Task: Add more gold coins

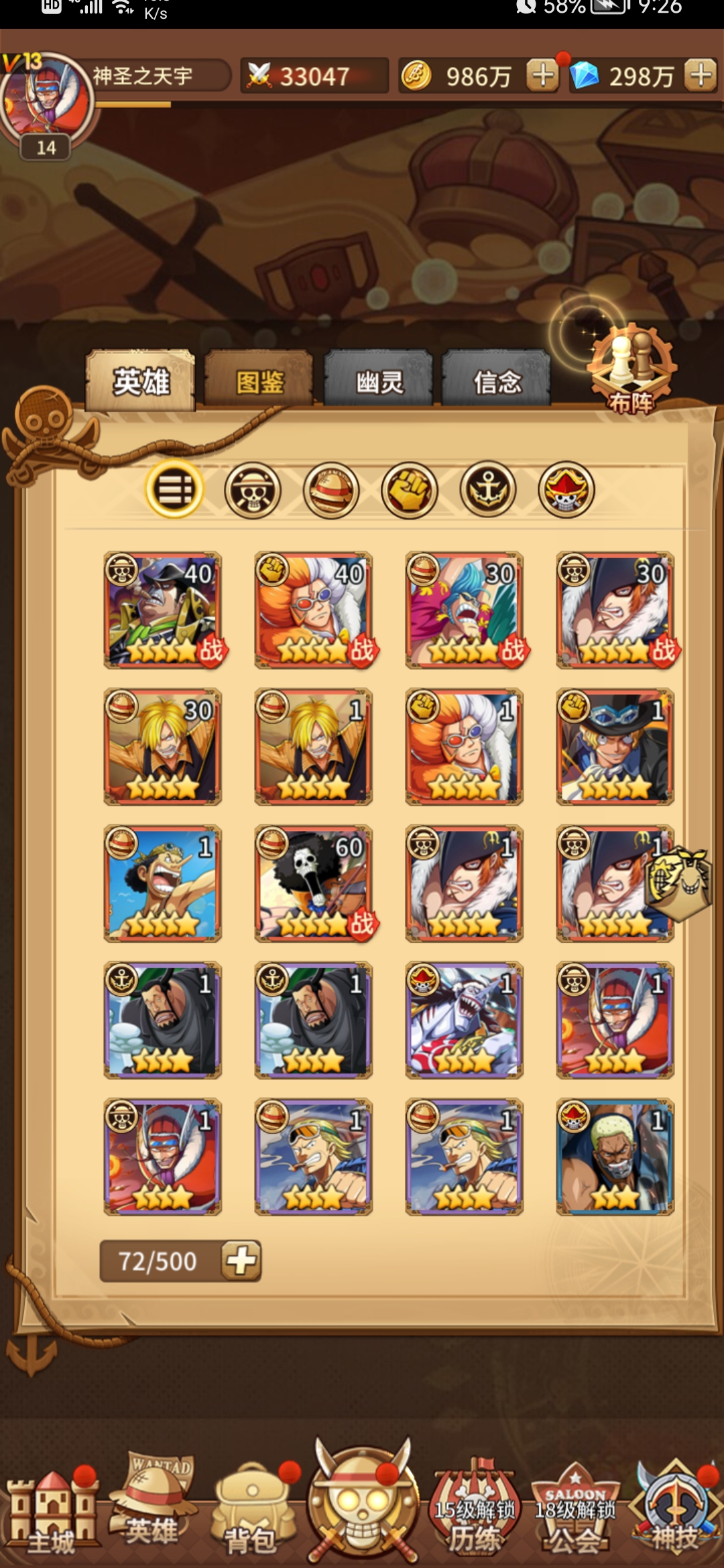Action: (x=542, y=76)
